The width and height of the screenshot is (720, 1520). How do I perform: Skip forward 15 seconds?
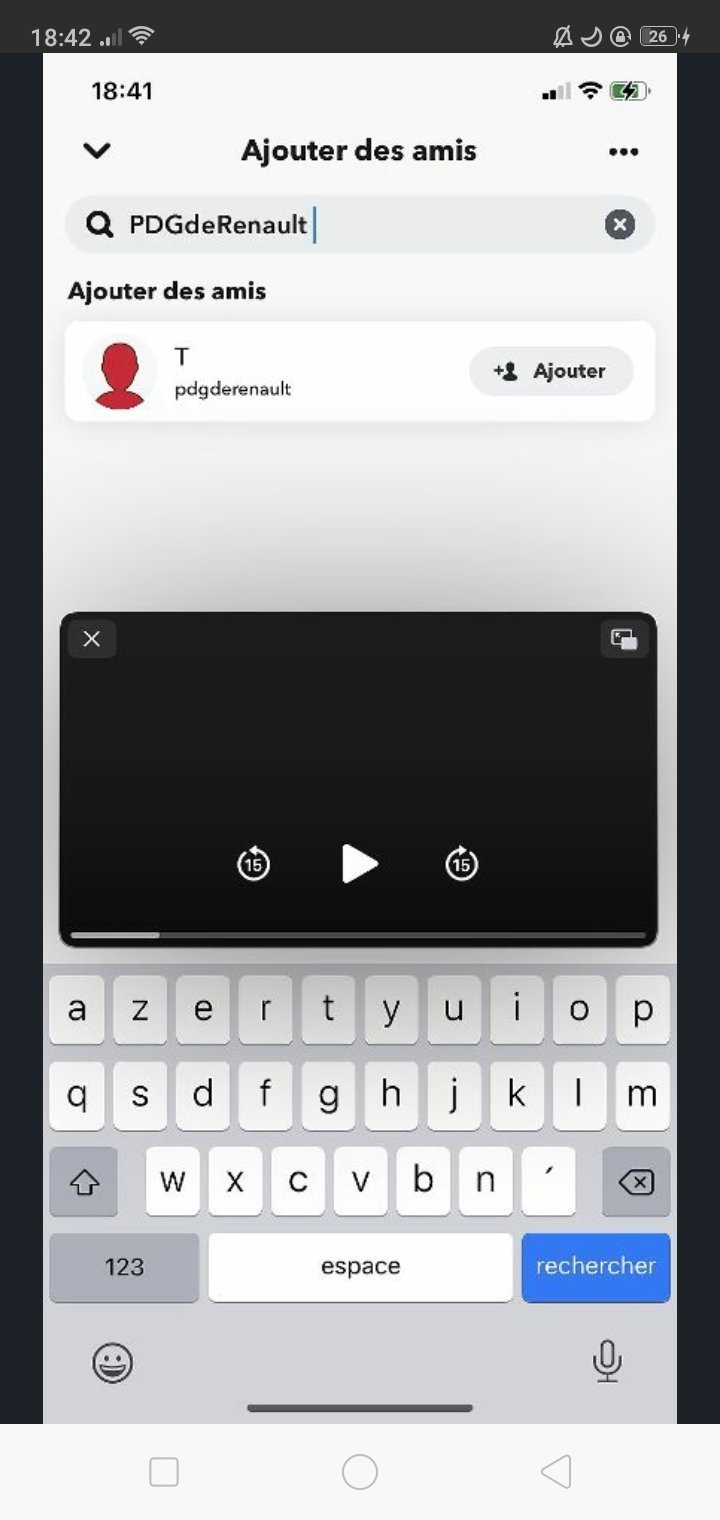[462, 863]
